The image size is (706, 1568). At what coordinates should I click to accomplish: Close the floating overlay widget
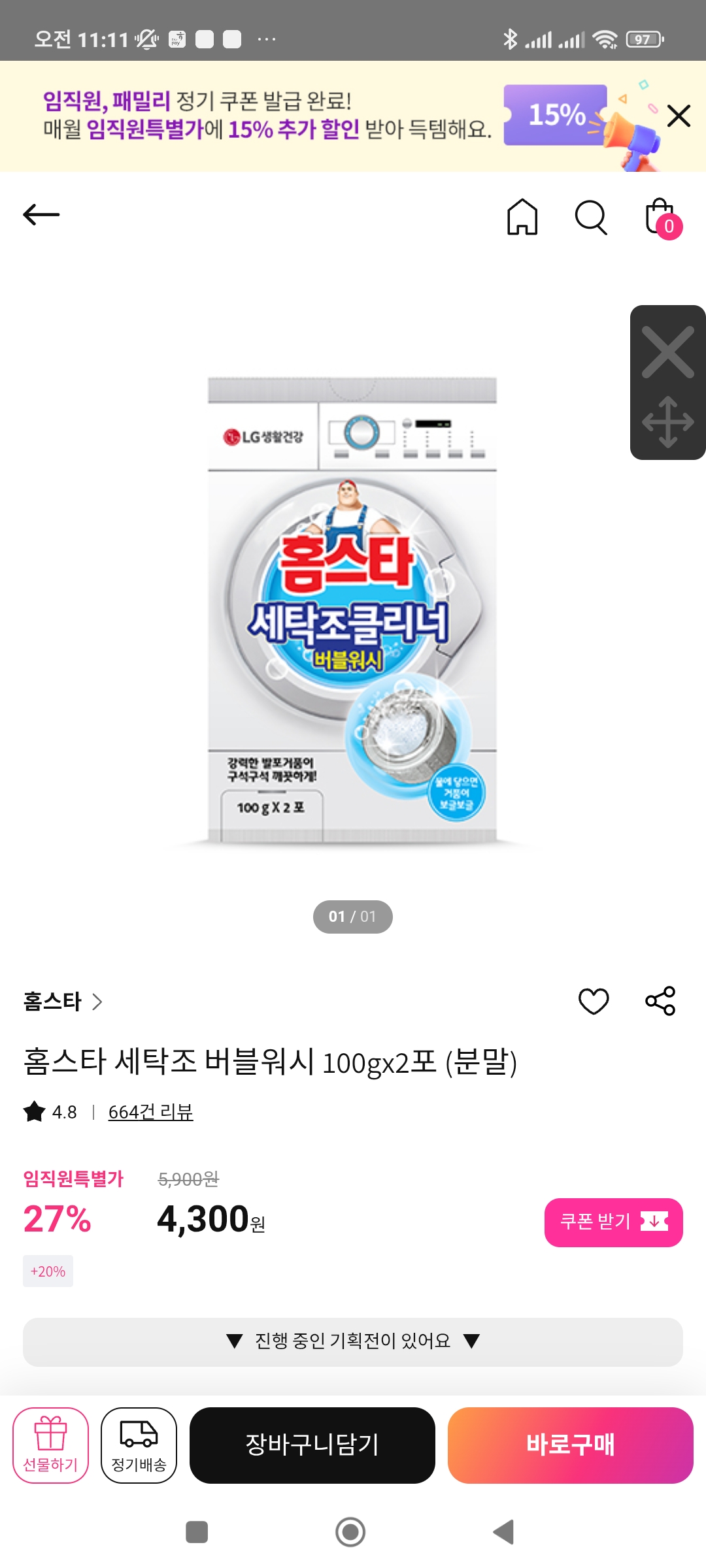coord(667,353)
